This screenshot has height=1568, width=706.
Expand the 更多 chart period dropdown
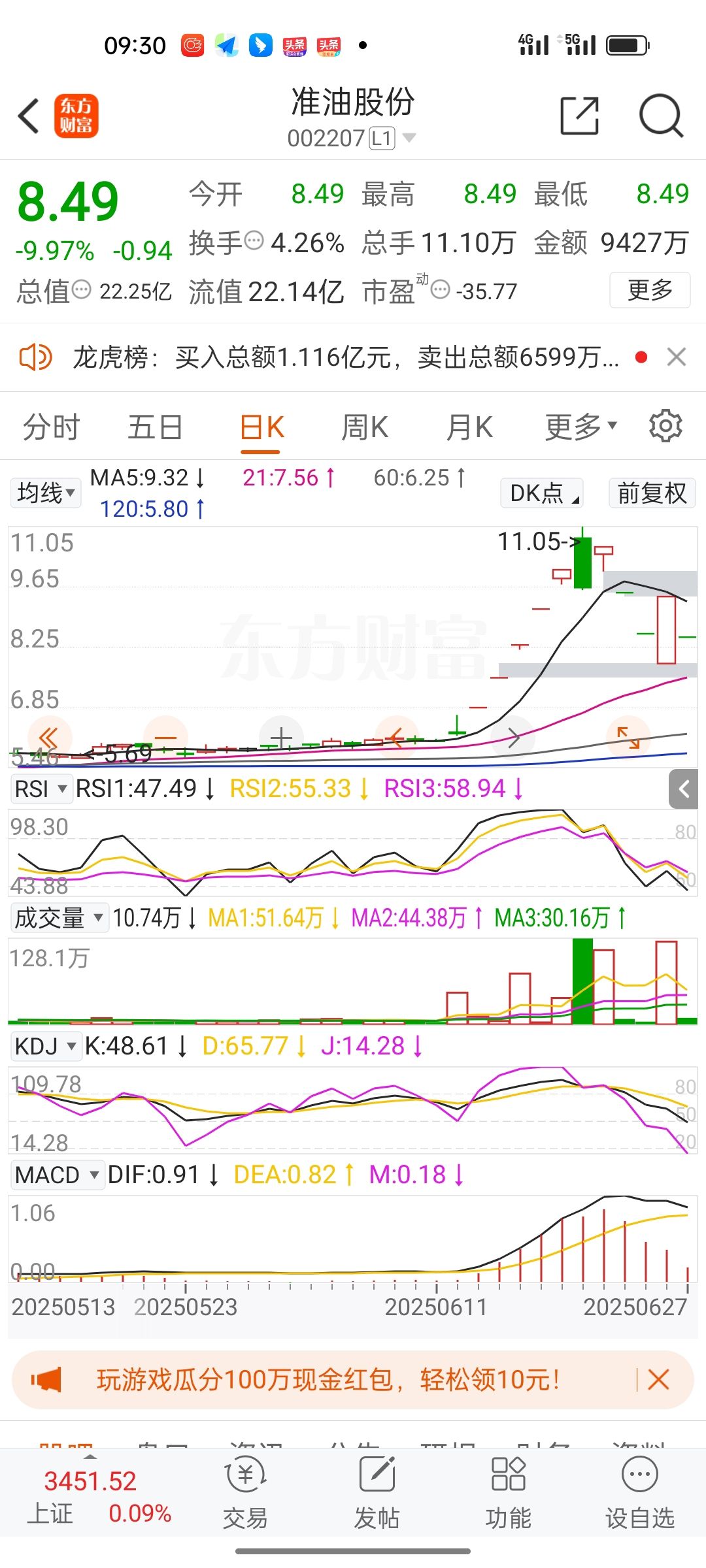(581, 427)
